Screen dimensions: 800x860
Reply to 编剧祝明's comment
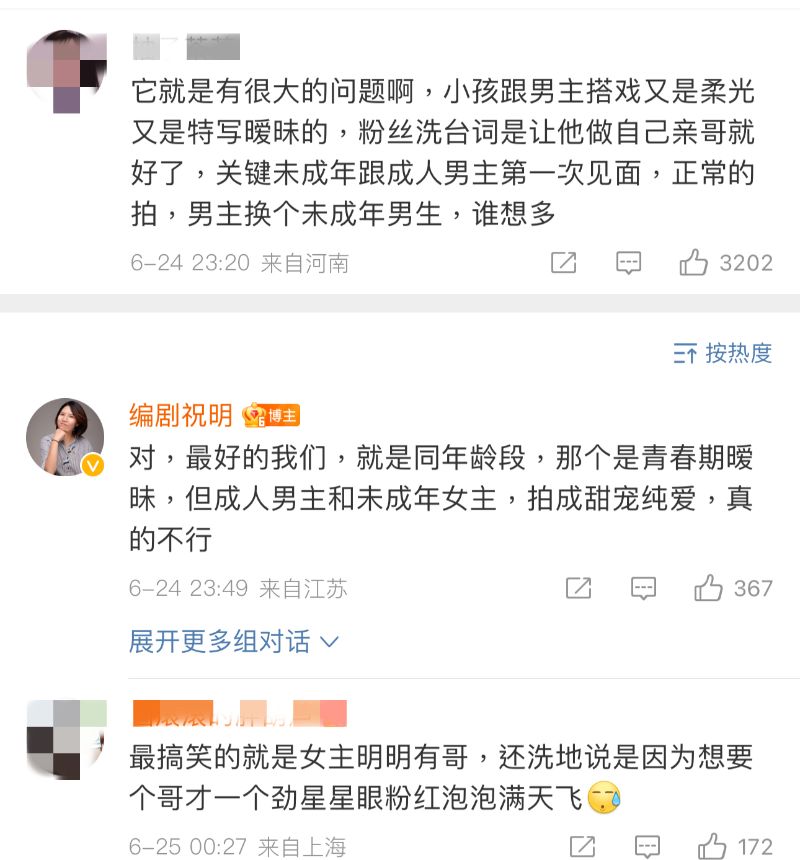pyautogui.click(x=643, y=588)
